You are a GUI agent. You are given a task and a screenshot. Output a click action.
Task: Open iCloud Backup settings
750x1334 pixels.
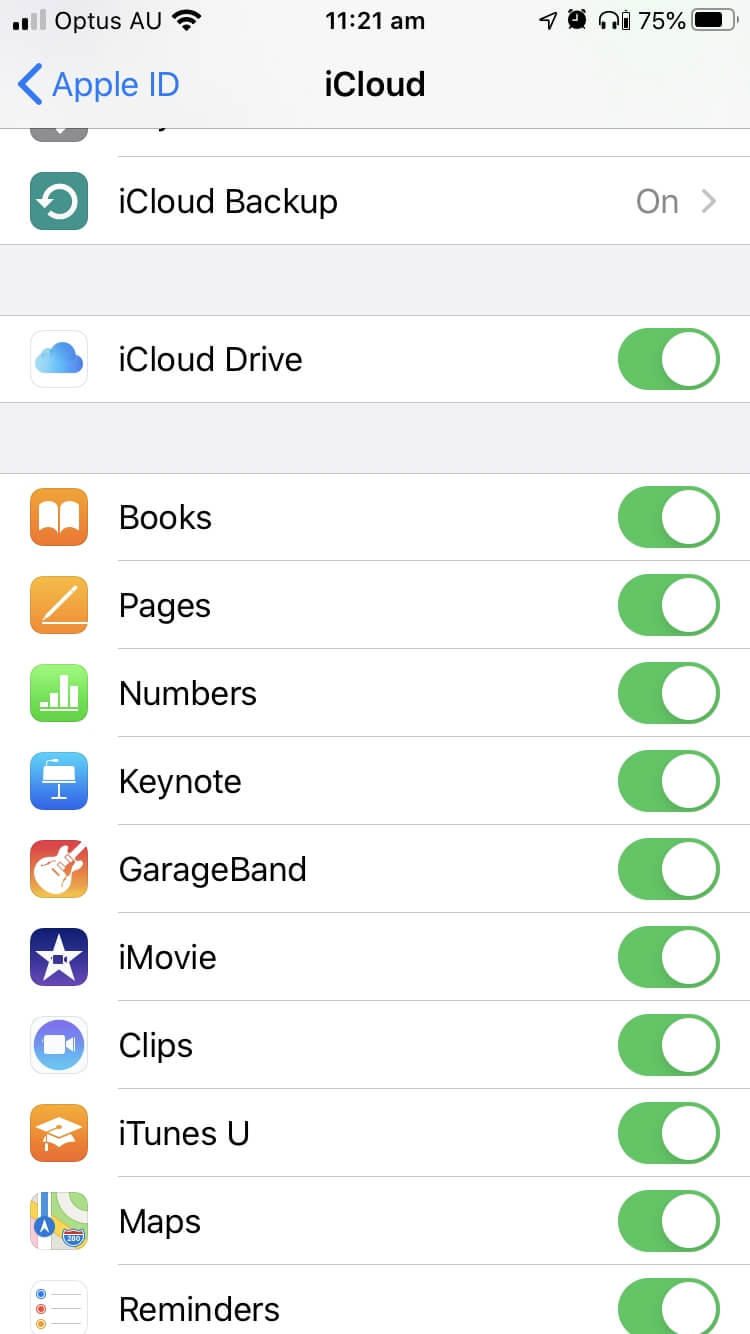click(x=375, y=202)
